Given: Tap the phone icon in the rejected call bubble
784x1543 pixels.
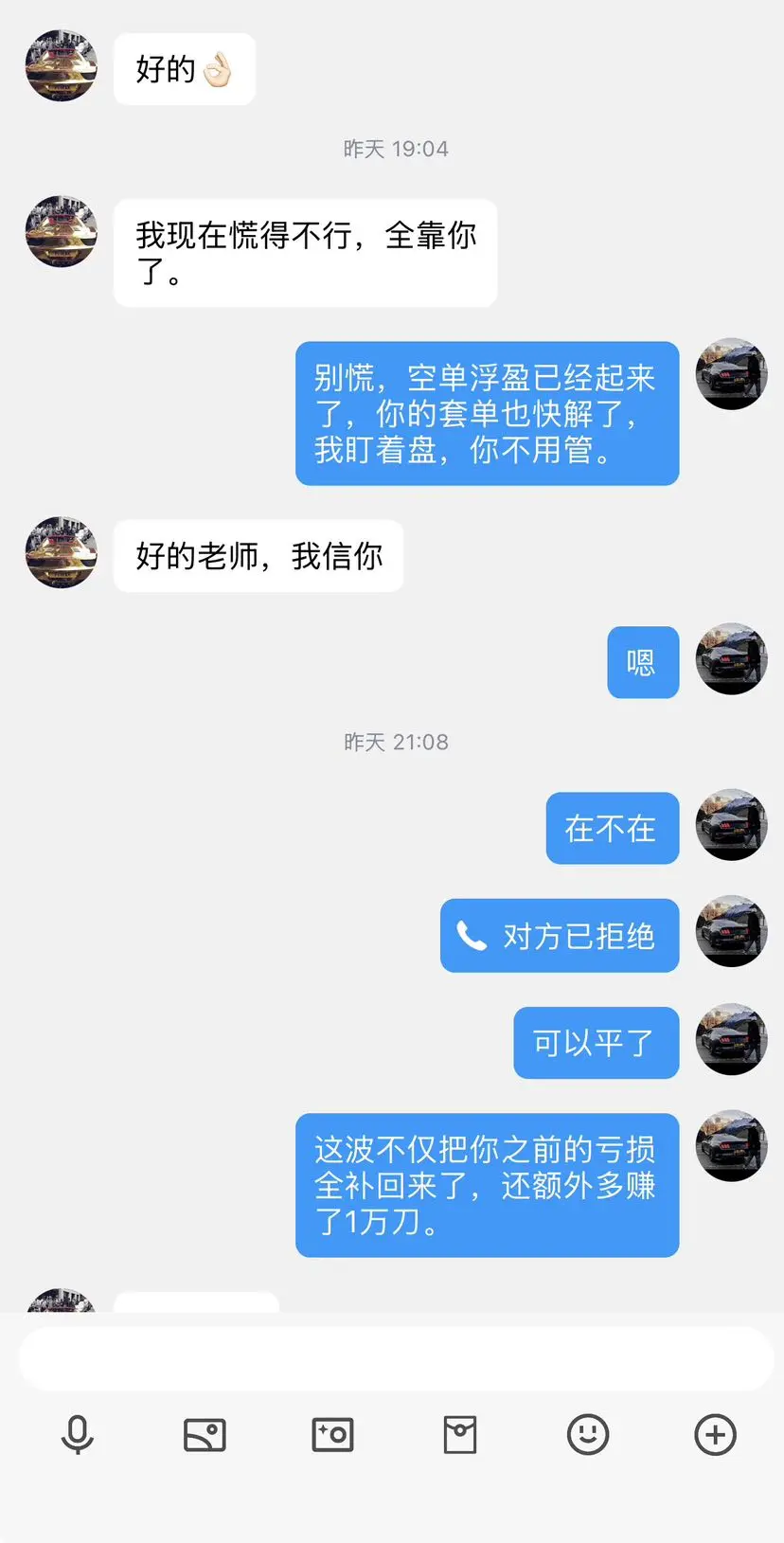Looking at the screenshot, I should 472,936.
